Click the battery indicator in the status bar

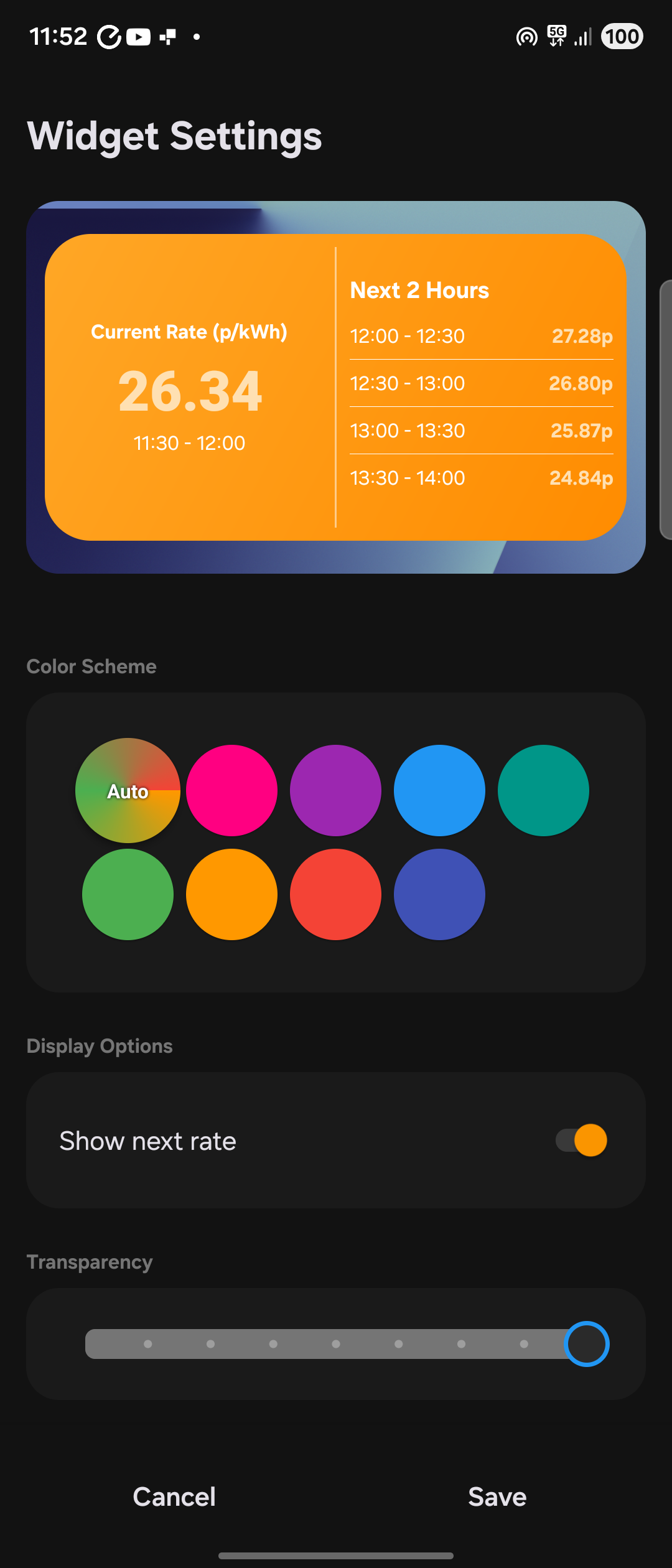tap(622, 36)
